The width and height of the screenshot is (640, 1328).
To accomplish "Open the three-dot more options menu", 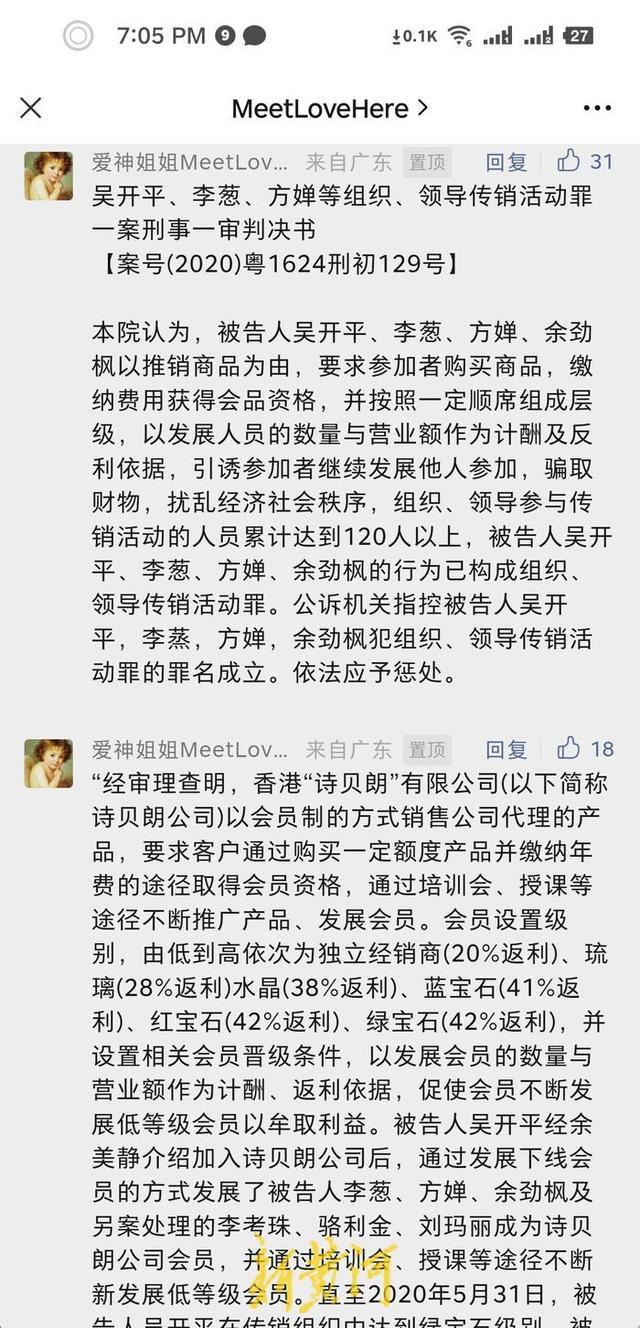I will pos(597,108).
